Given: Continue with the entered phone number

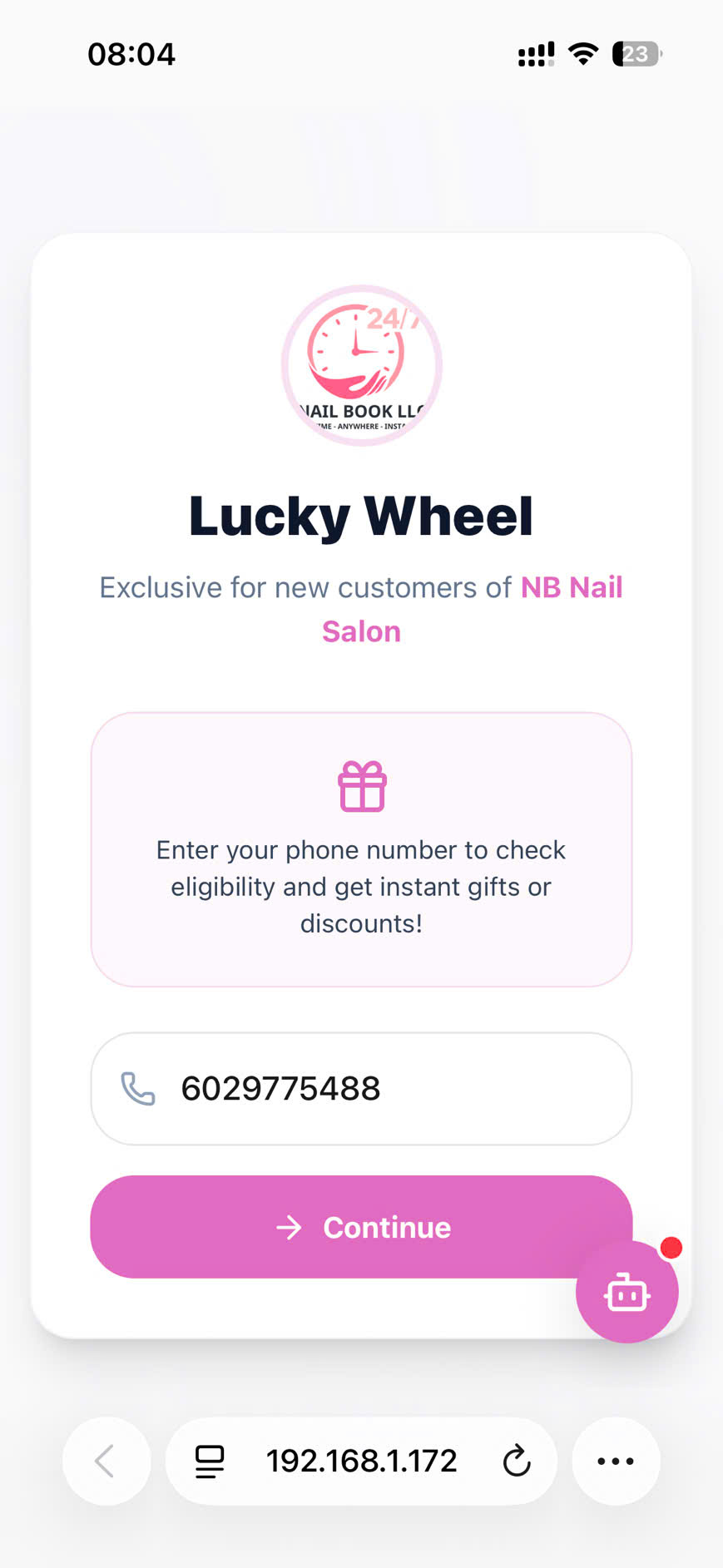Looking at the screenshot, I should 361,1227.
